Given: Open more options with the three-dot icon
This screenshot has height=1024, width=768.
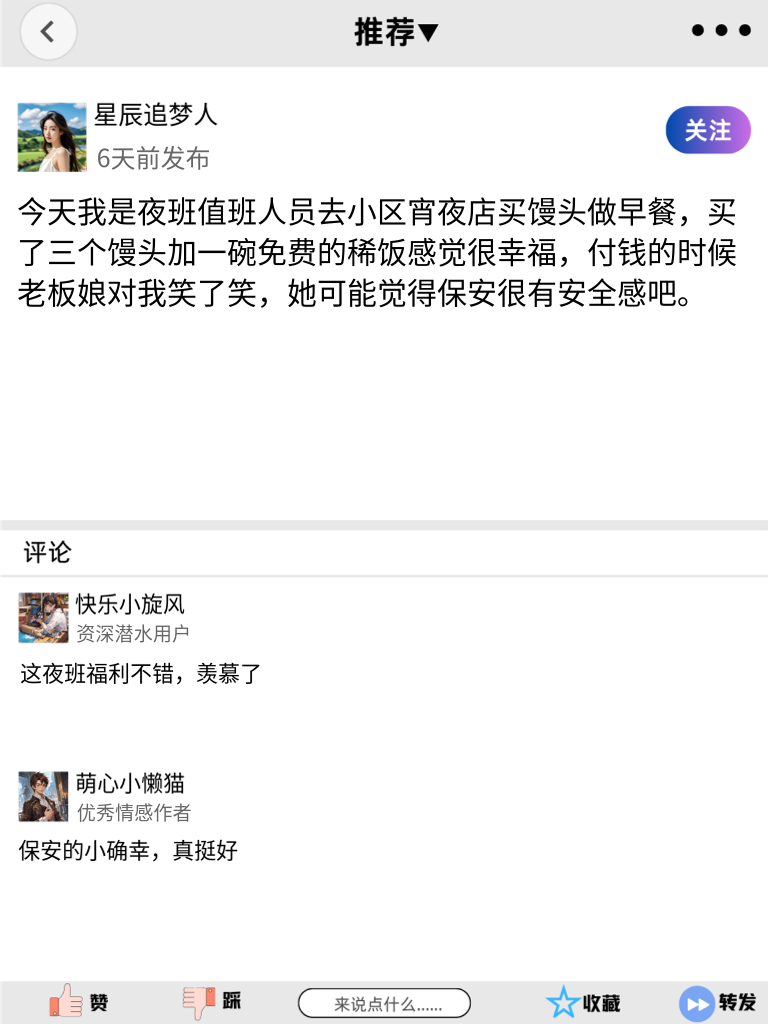Looking at the screenshot, I should tap(719, 30).
